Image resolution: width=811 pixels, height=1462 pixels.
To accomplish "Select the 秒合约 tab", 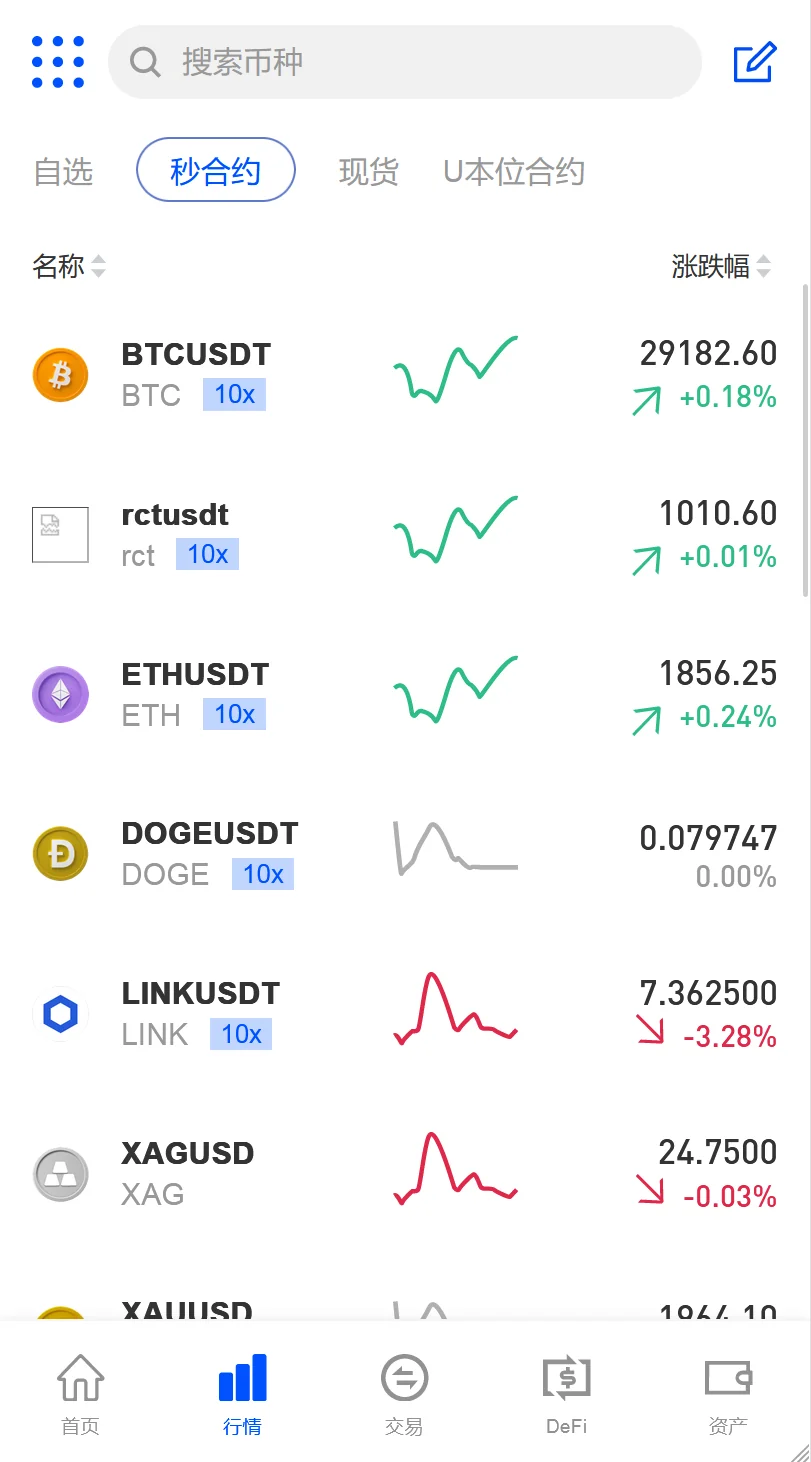I will click(x=215, y=171).
